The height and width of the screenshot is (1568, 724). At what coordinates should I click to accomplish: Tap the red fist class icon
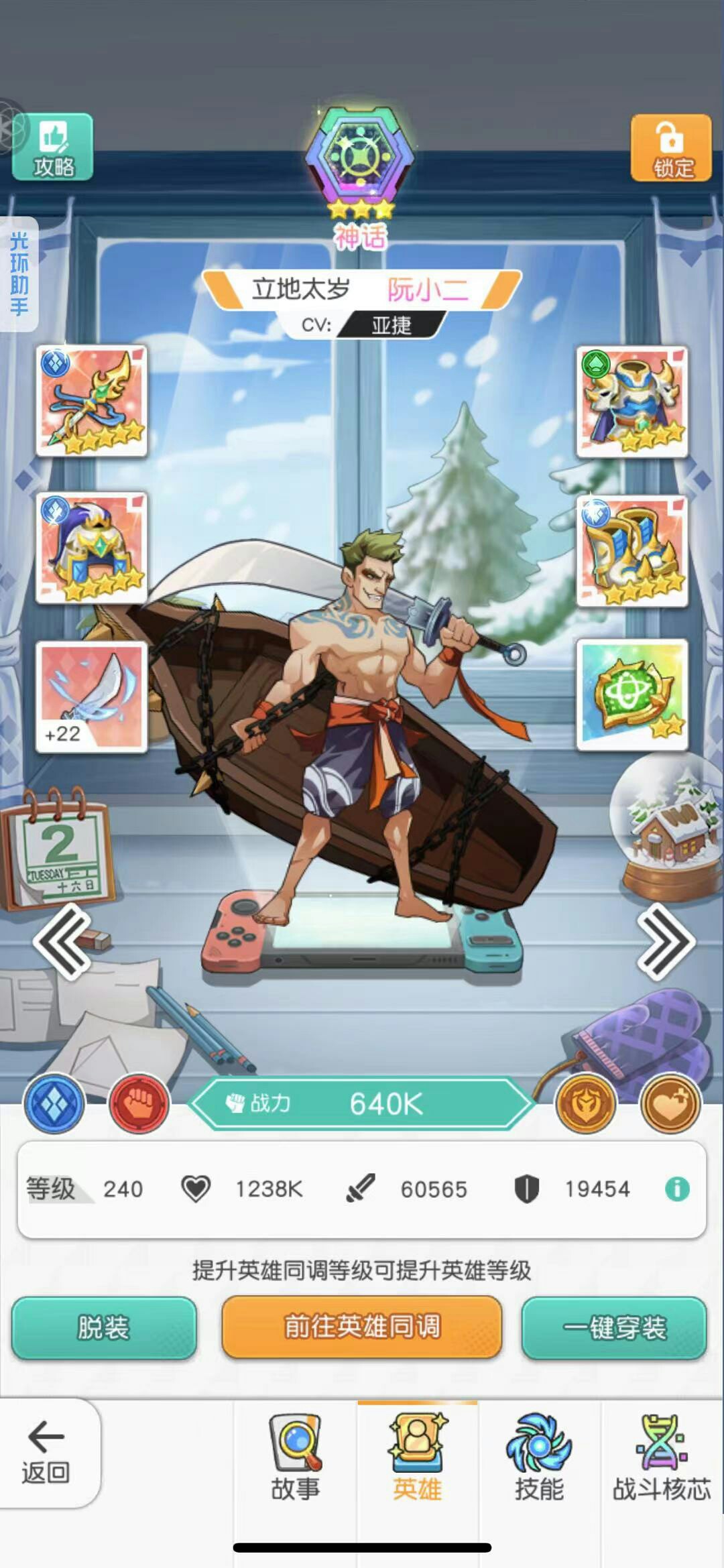[x=139, y=1103]
